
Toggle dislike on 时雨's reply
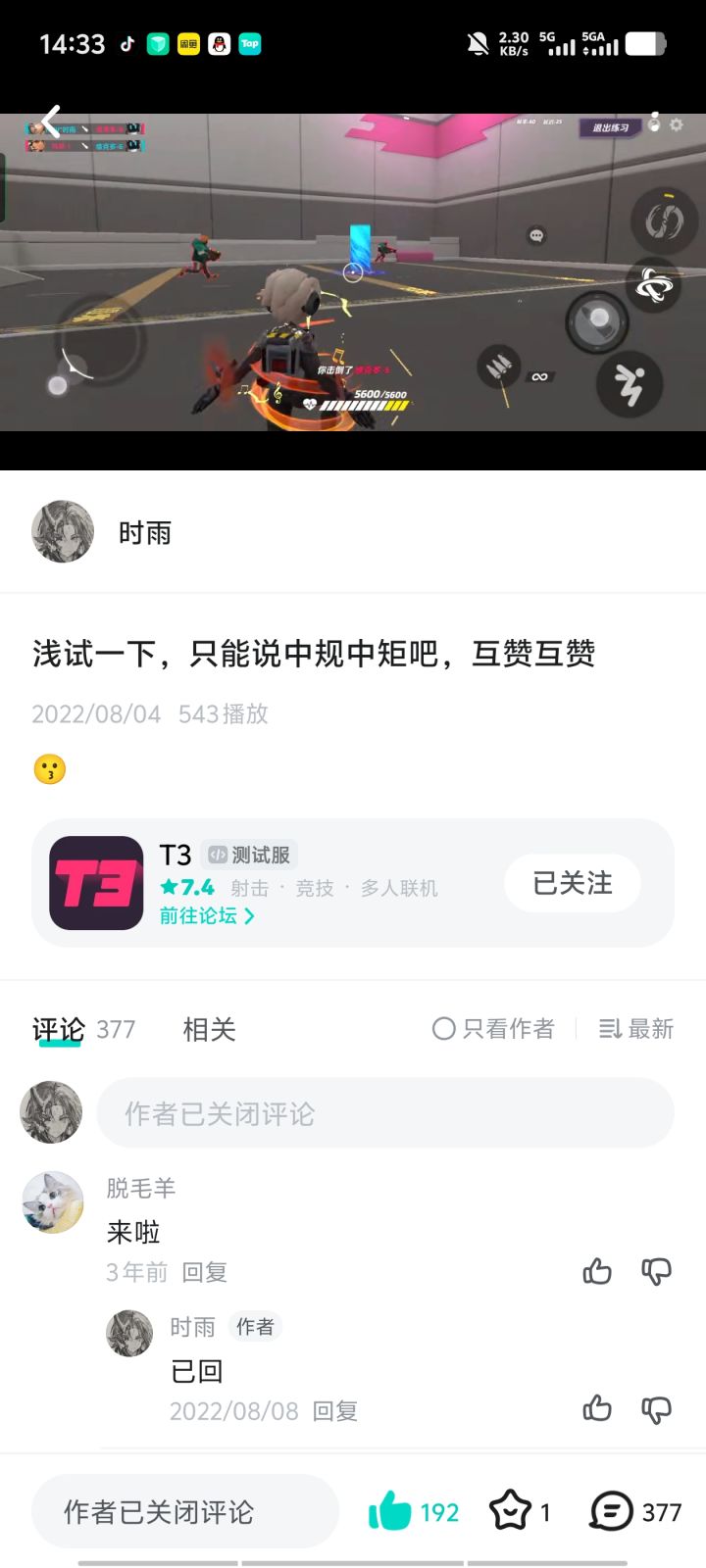click(x=656, y=1410)
